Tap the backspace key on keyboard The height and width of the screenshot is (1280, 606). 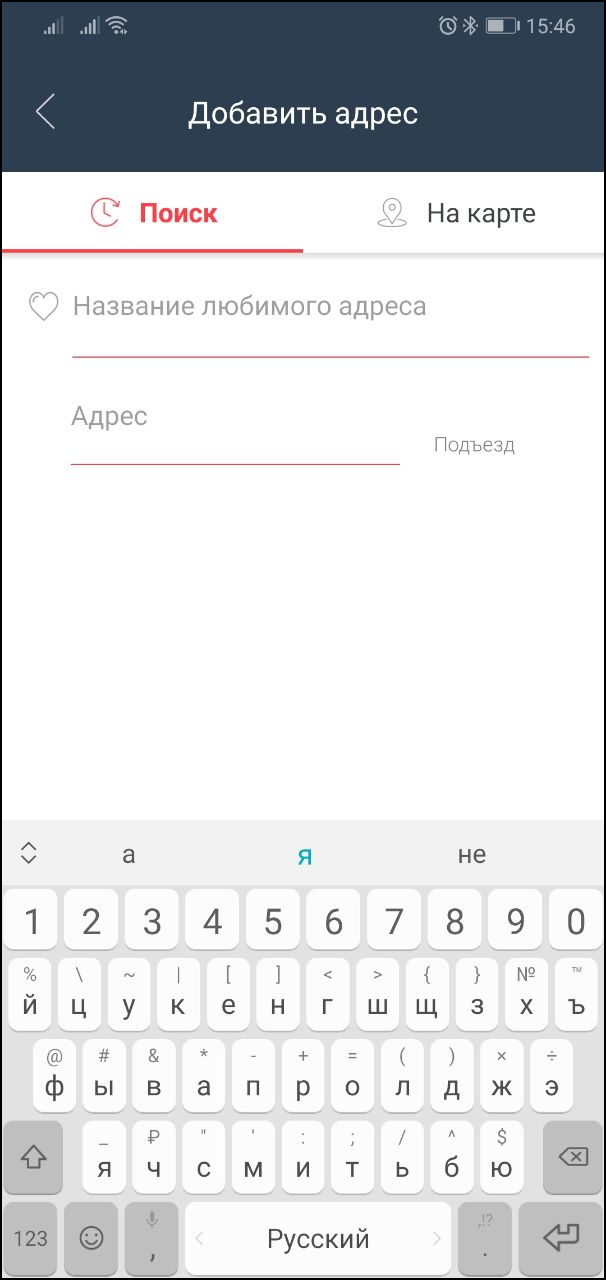click(573, 1157)
